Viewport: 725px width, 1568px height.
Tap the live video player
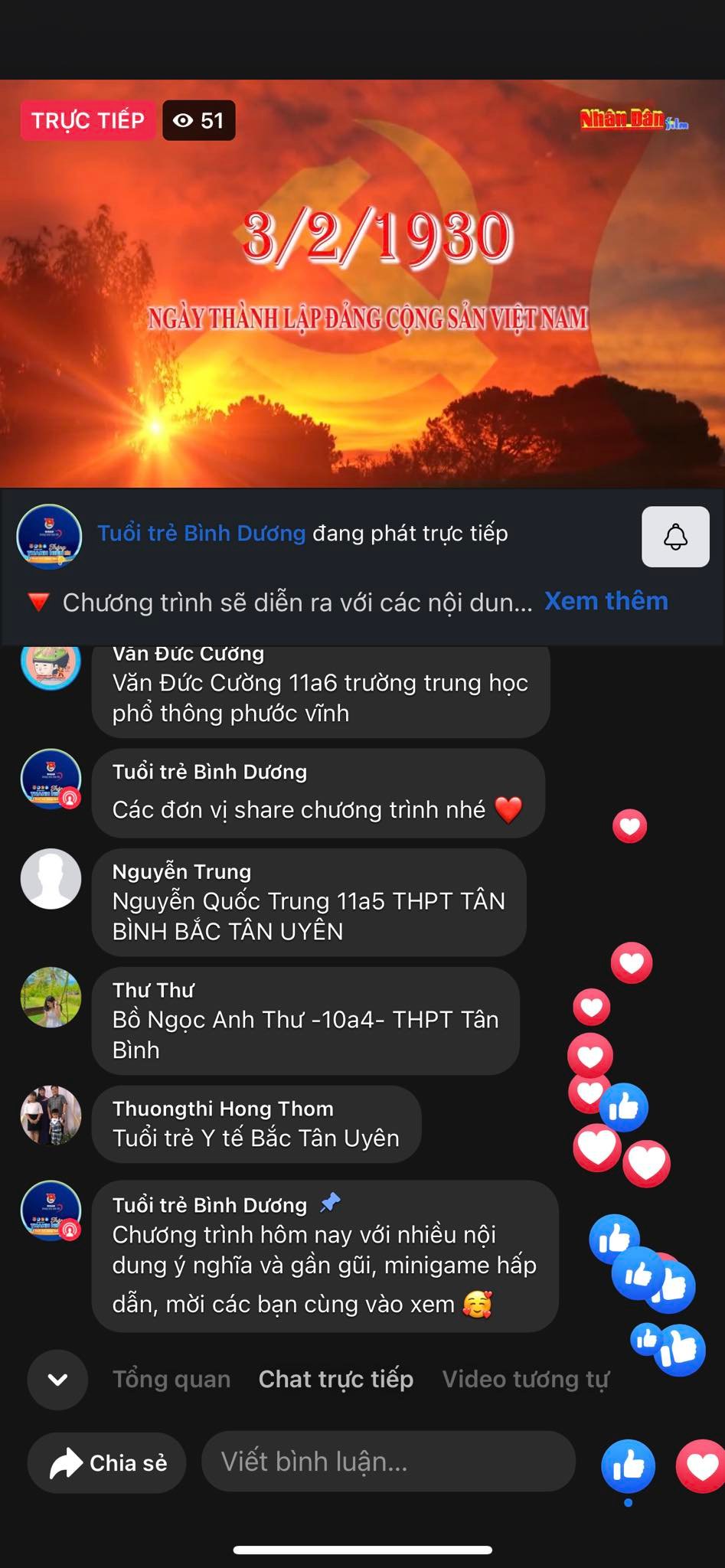click(x=362, y=283)
